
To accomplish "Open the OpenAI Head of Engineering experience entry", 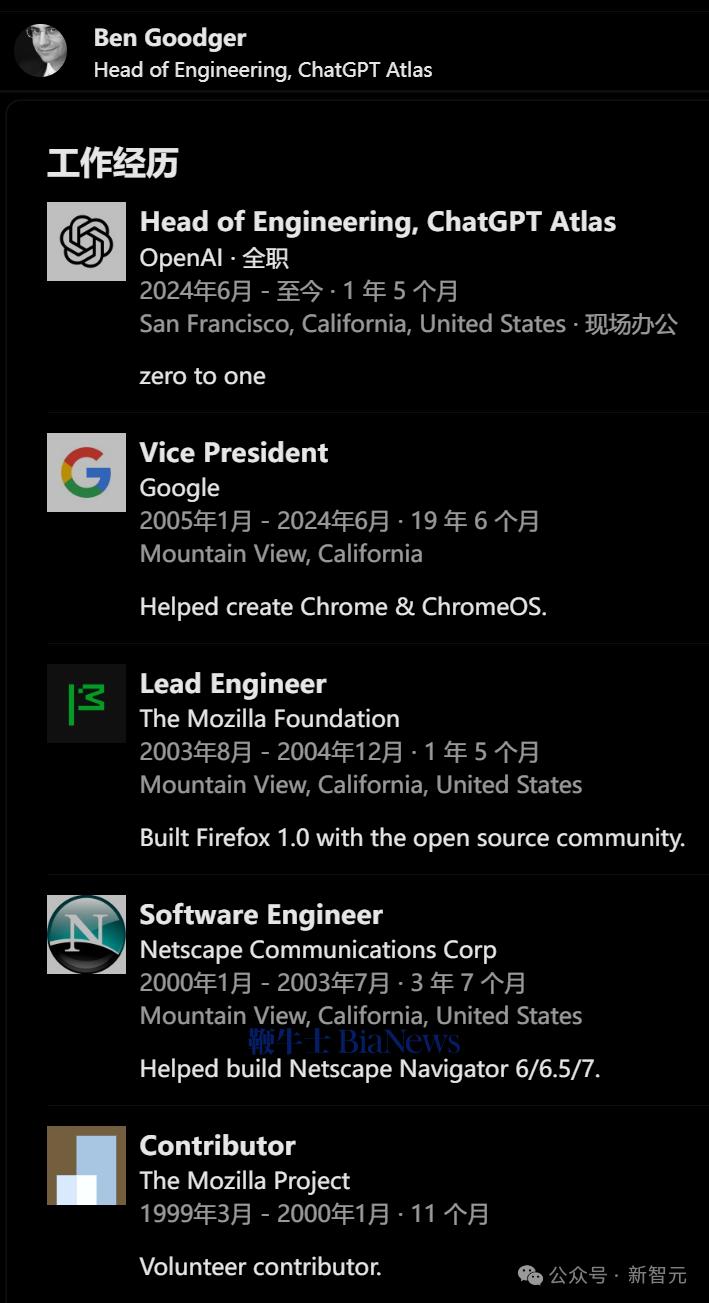I will 377,222.
